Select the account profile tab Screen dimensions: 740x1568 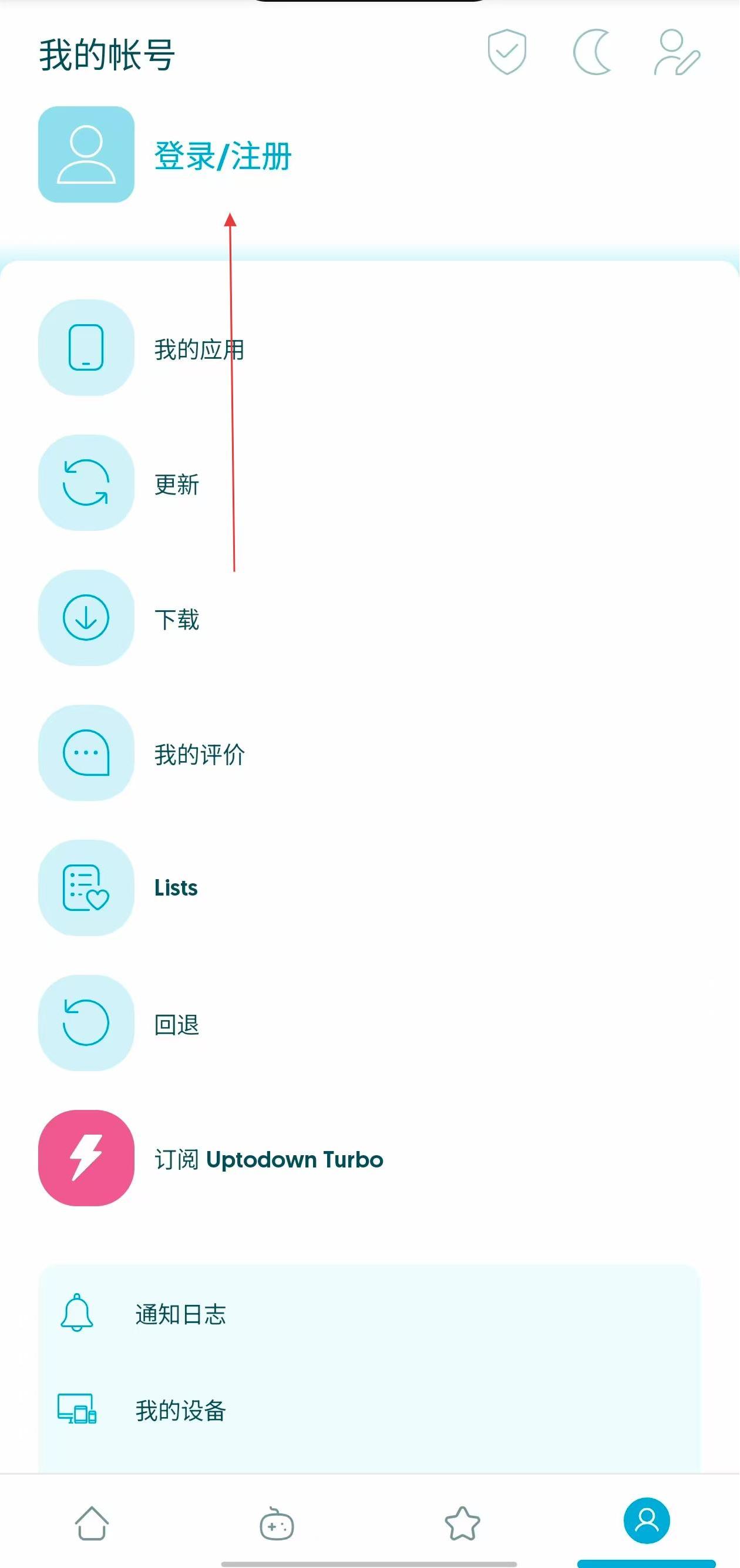tap(646, 1520)
